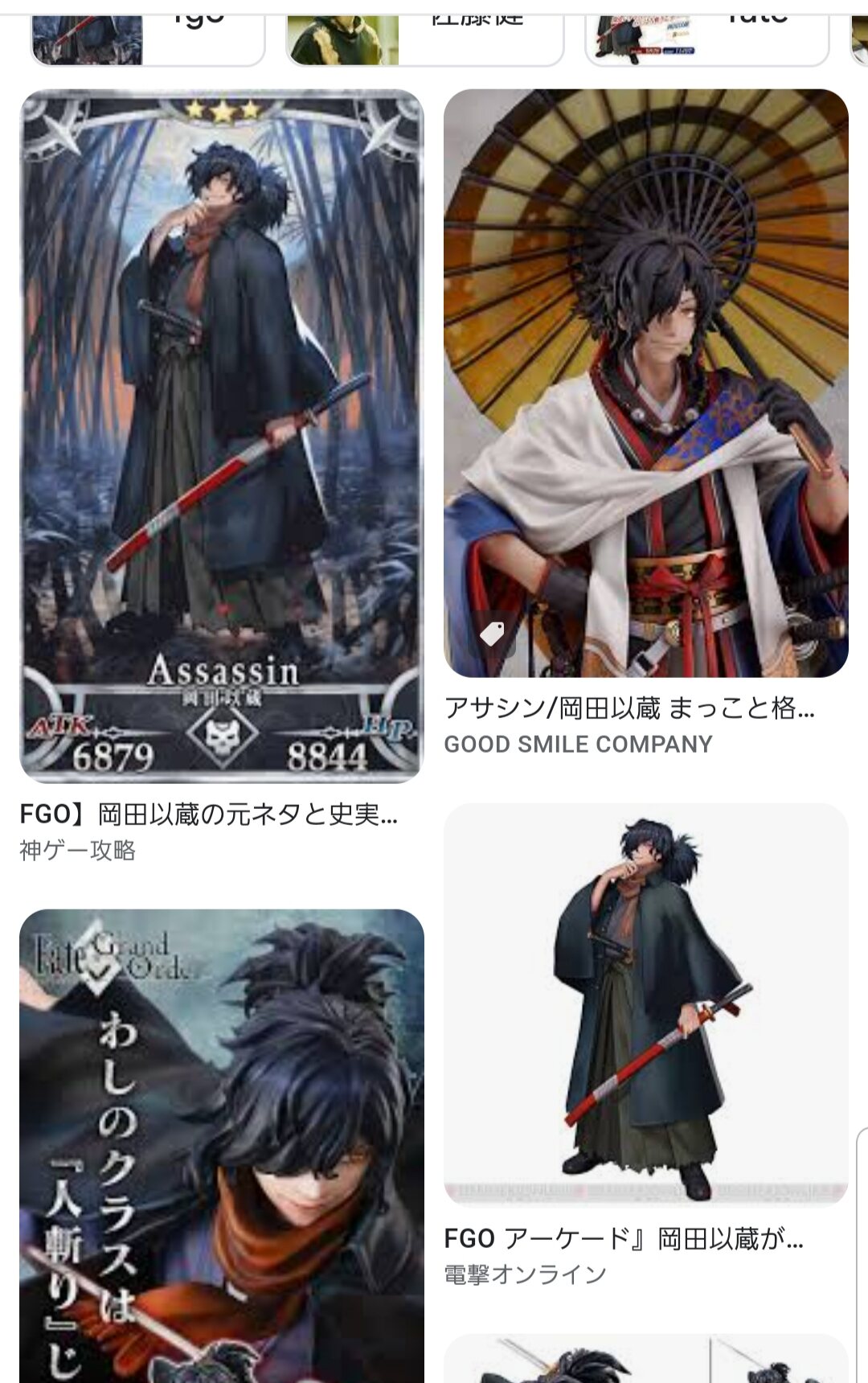Select the fgo related search chip

click(x=148, y=36)
